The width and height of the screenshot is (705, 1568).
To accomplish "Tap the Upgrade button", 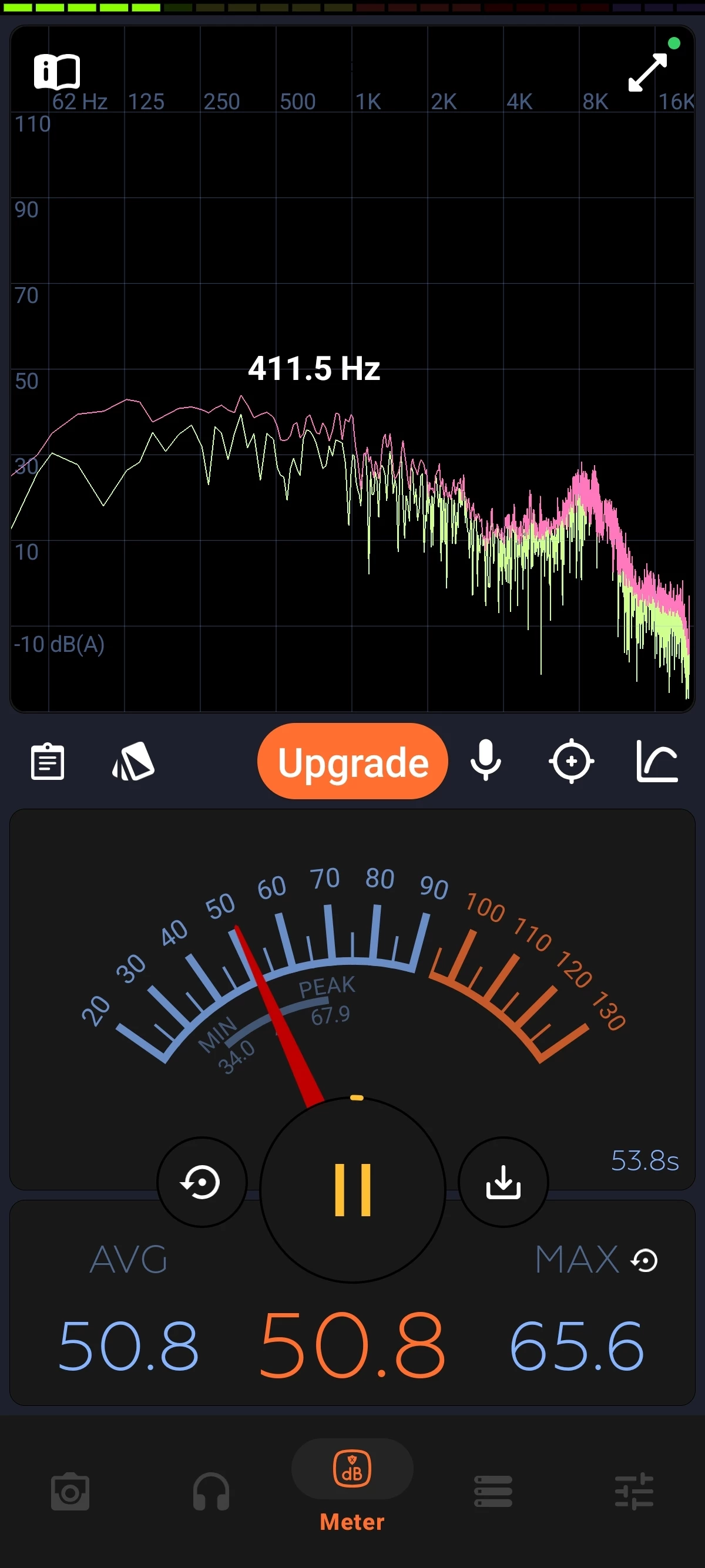I will 352,761.
